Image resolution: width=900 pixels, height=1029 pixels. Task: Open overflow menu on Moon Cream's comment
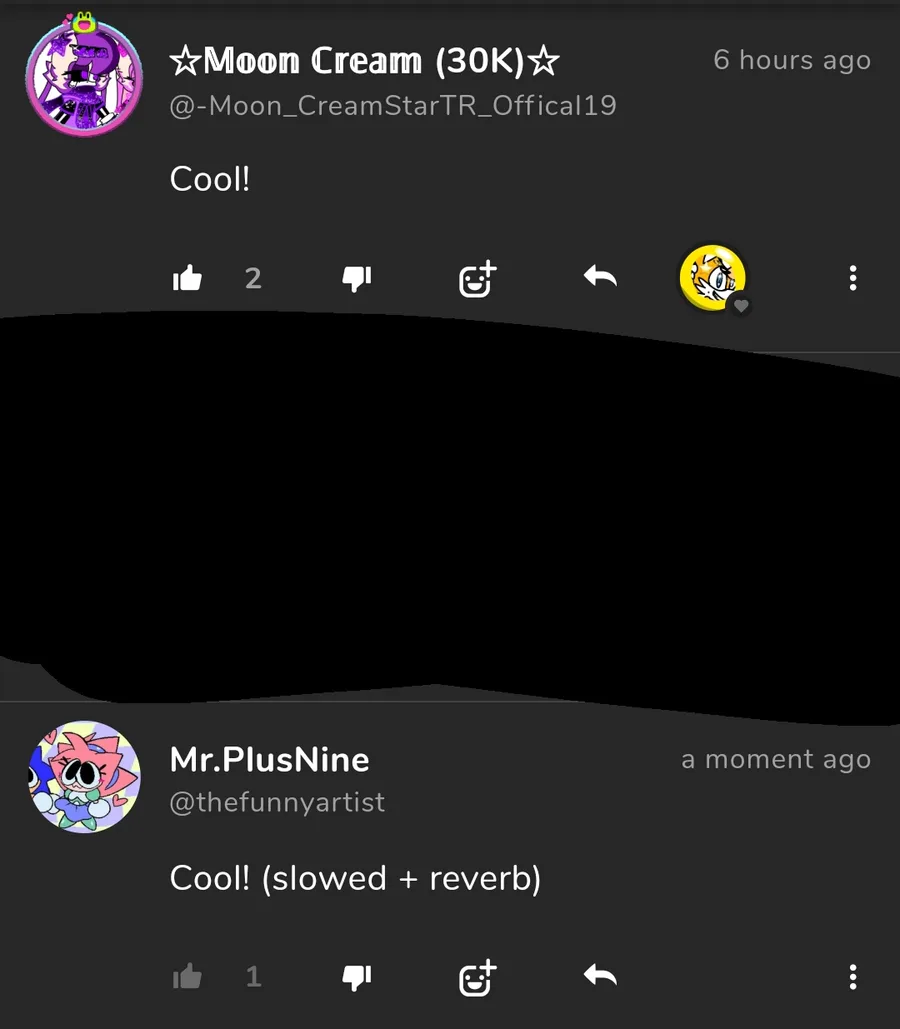[852, 278]
